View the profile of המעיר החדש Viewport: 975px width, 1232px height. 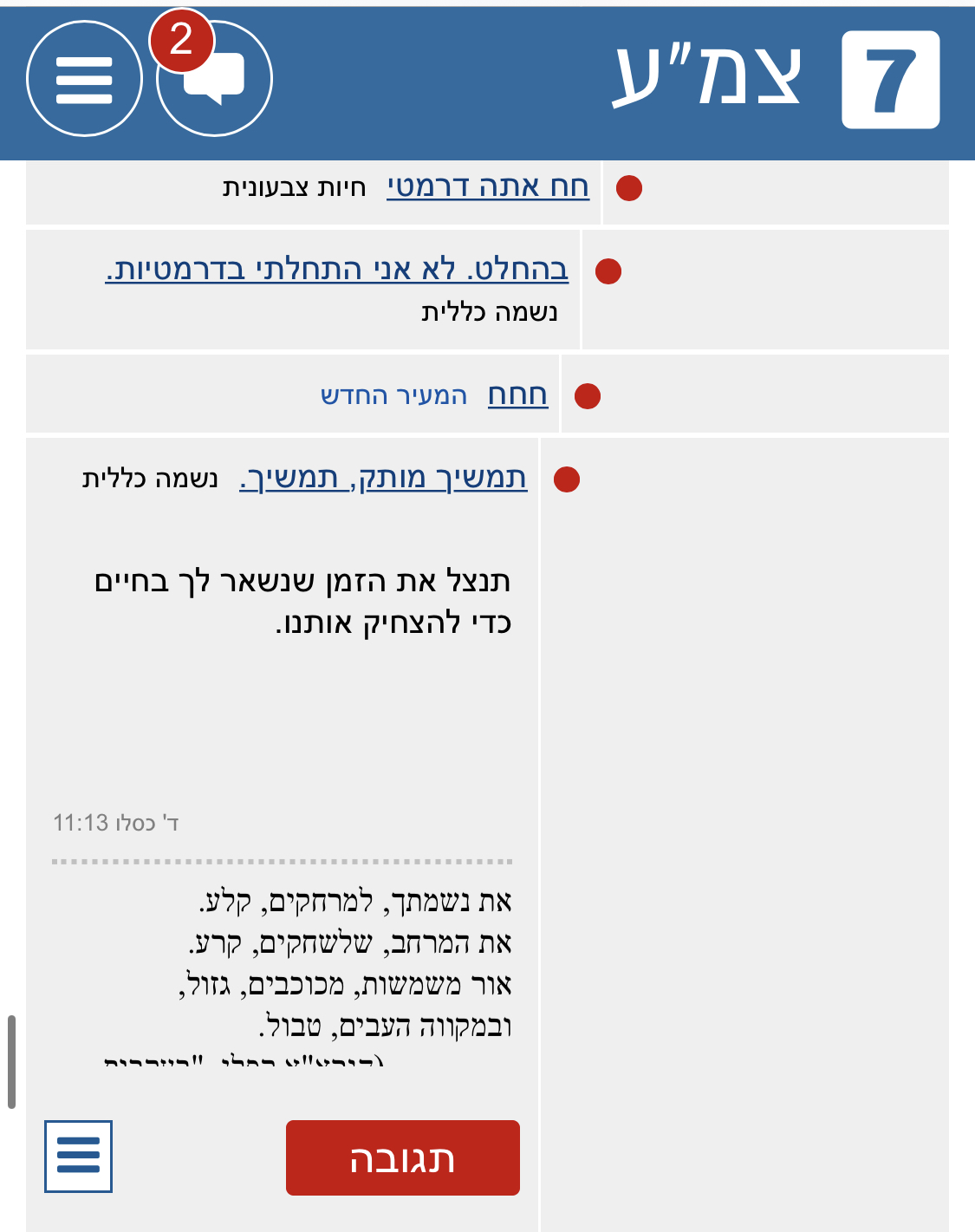coord(393,396)
